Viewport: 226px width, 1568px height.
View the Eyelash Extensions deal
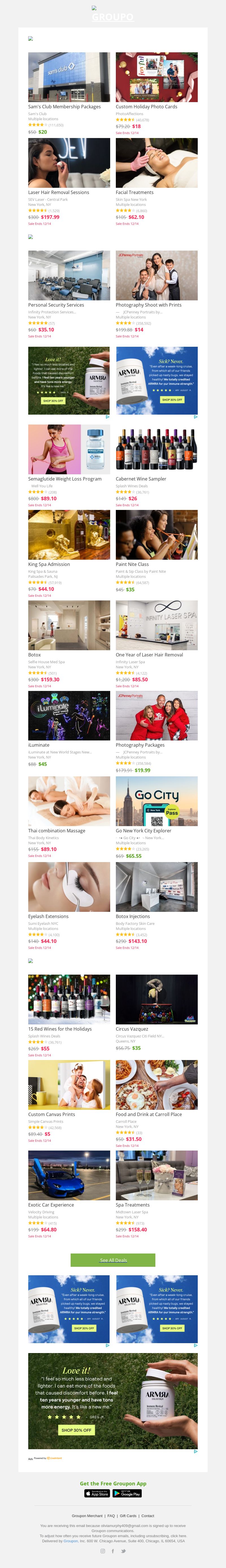tap(69, 886)
